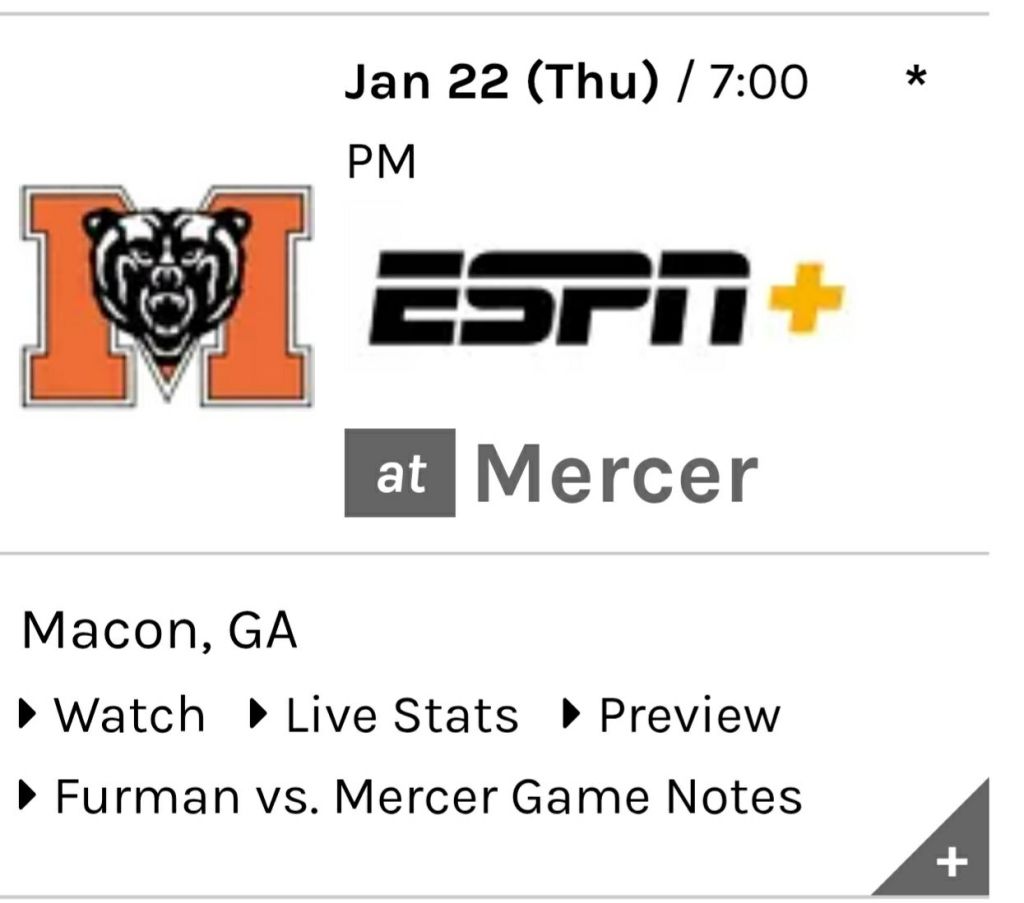Viewport: 1024px width, 903px height.
Task: Open Furman vs. Mercer Game Notes
Action: point(427,797)
